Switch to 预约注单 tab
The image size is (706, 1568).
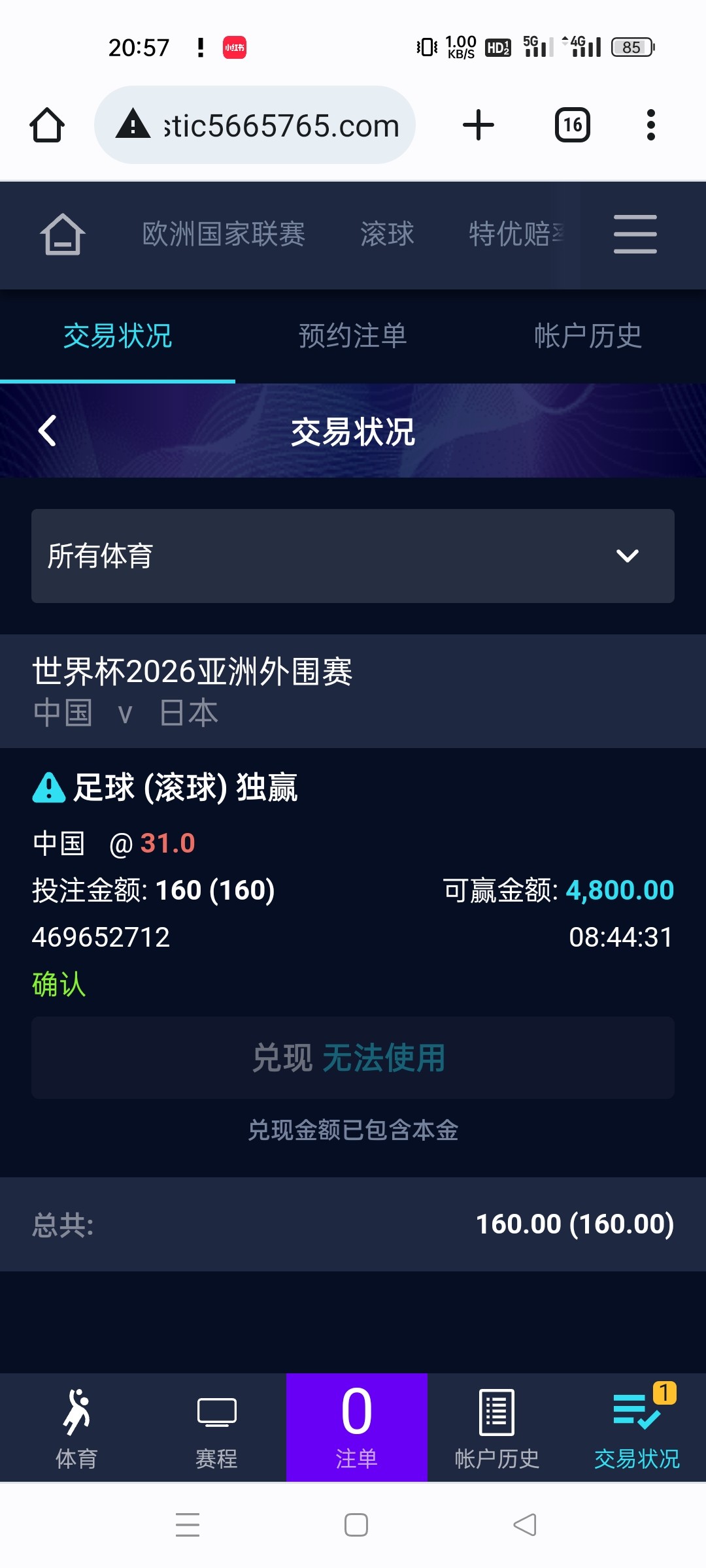coord(353,336)
